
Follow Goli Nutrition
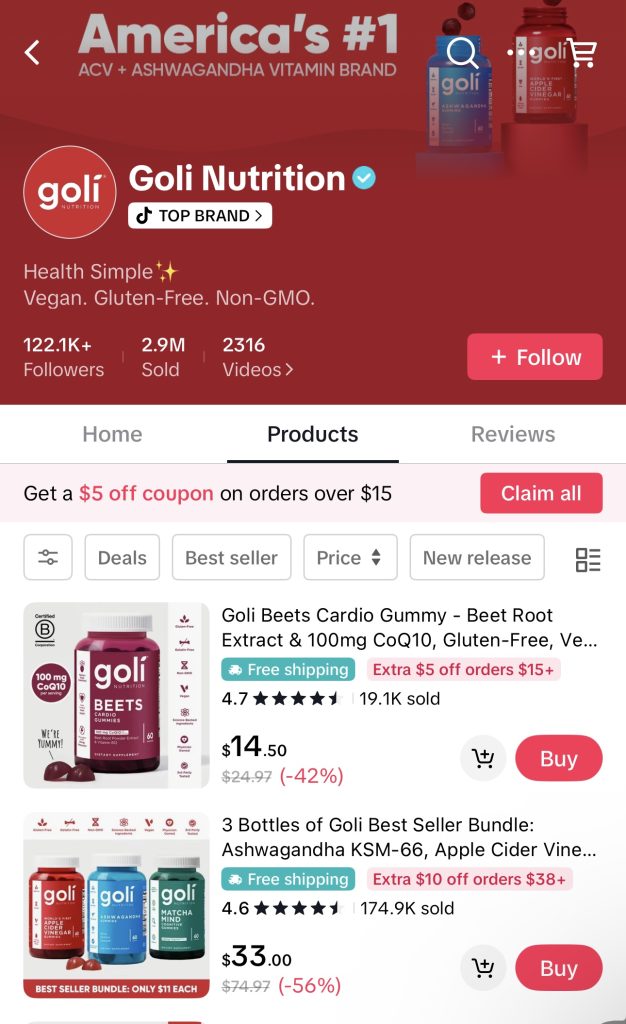(x=535, y=357)
